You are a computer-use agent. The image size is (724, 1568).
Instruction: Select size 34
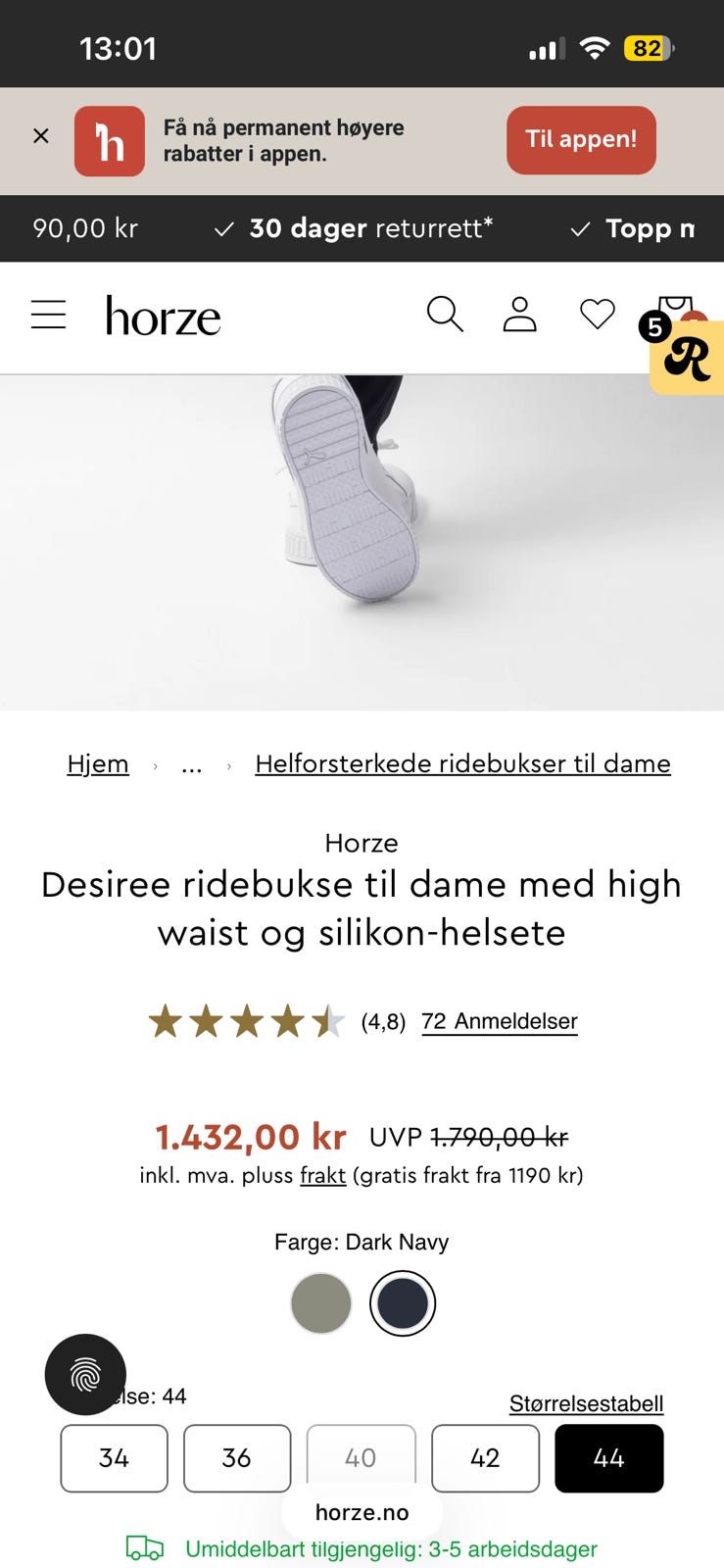point(114,1458)
